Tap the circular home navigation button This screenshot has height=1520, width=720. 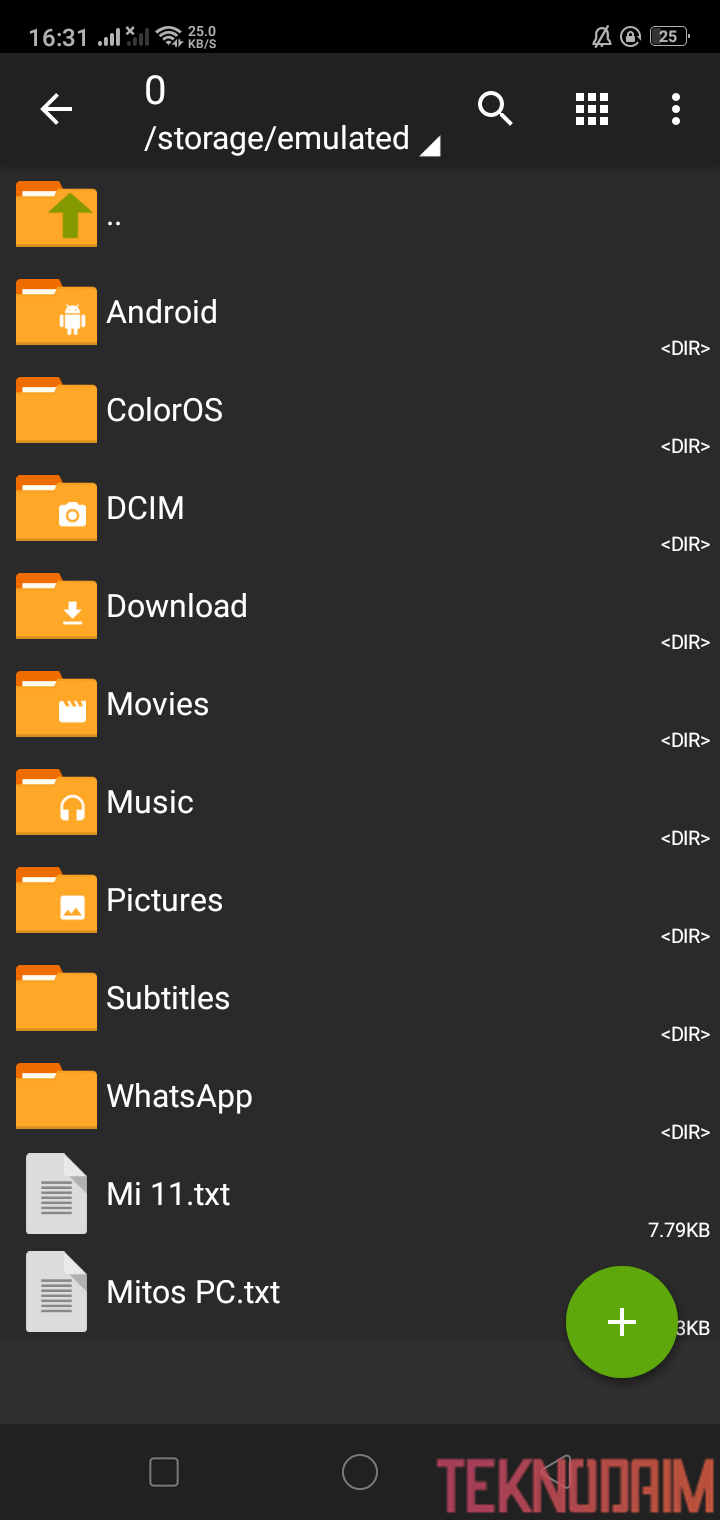pos(360,1472)
